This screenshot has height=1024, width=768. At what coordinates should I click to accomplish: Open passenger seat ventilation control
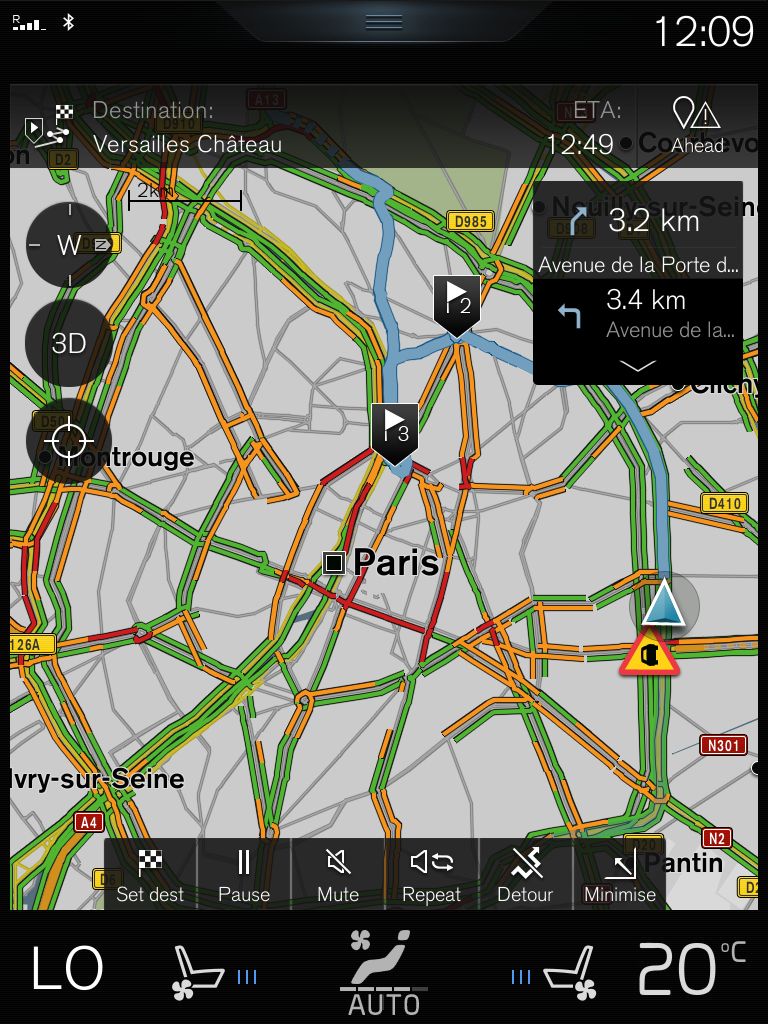566,972
